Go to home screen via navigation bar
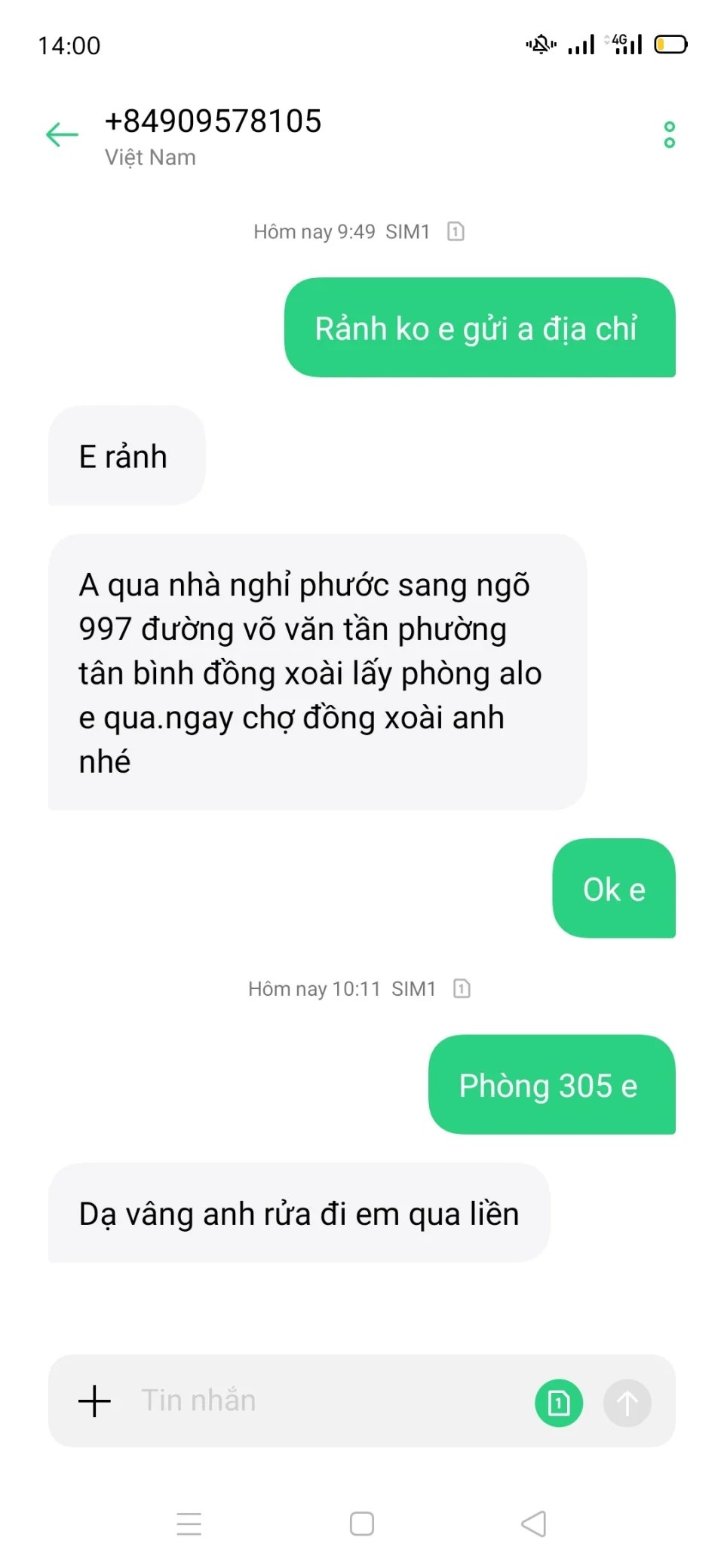This screenshot has width=724, height=1568. click(x=362, y=1524)
